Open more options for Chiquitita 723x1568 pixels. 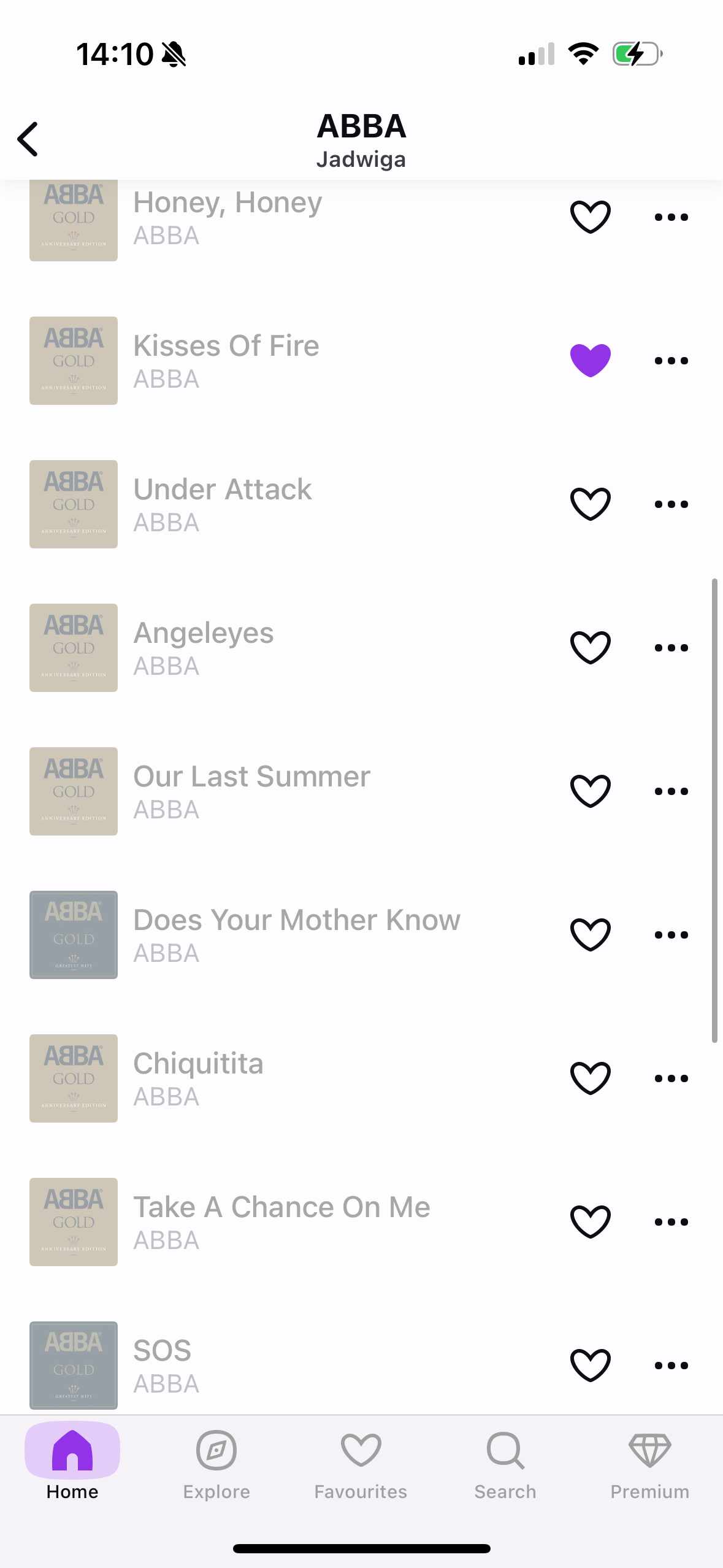click(671, 1078)
